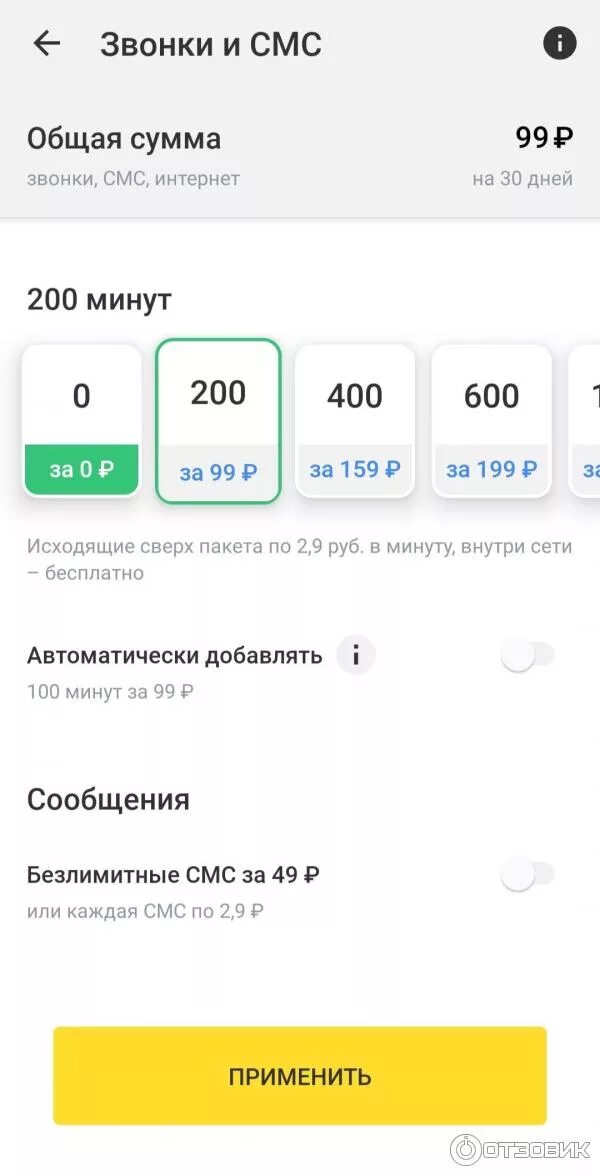Screen dimensions: 600x1176
Task: Go back using the arrow
Action: click(x=46, y=44)
